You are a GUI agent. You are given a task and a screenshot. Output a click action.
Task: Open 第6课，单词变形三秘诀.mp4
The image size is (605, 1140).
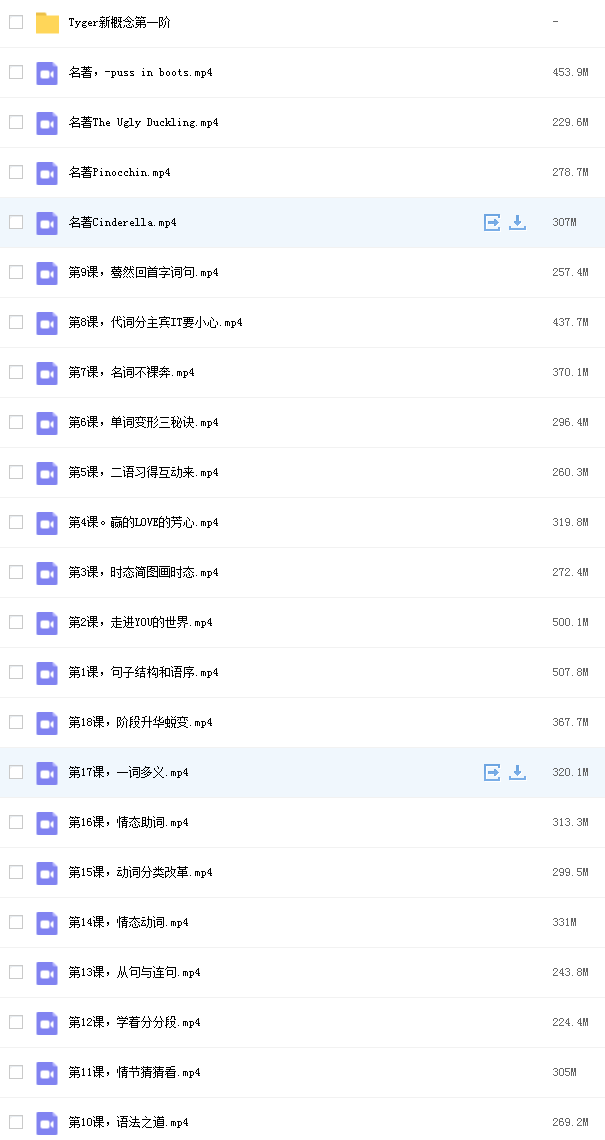[x=143, y=422]
